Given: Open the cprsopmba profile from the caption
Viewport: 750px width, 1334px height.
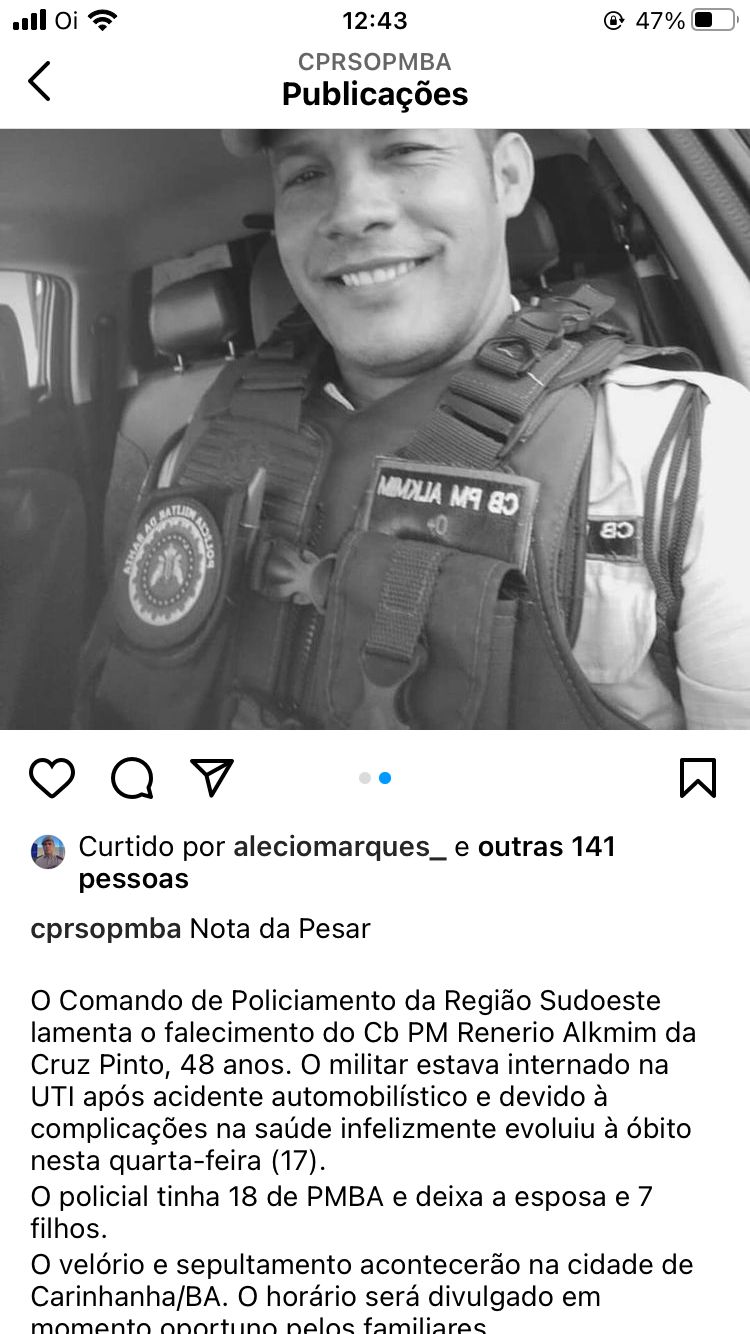Looking at the screenshot, I should click(106, 929).
